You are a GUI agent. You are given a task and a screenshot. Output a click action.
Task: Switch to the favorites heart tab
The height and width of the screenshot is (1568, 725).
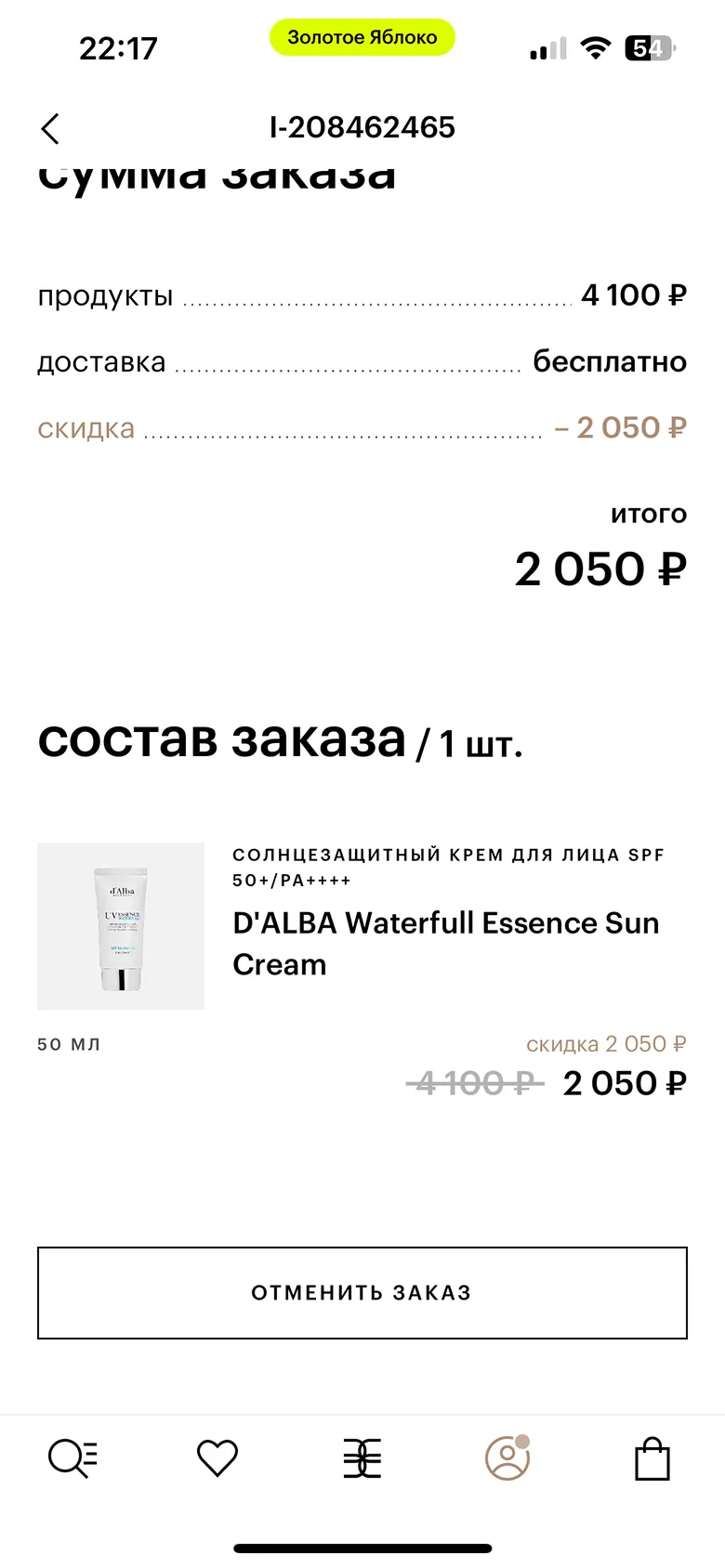(x=217, y=1458)
